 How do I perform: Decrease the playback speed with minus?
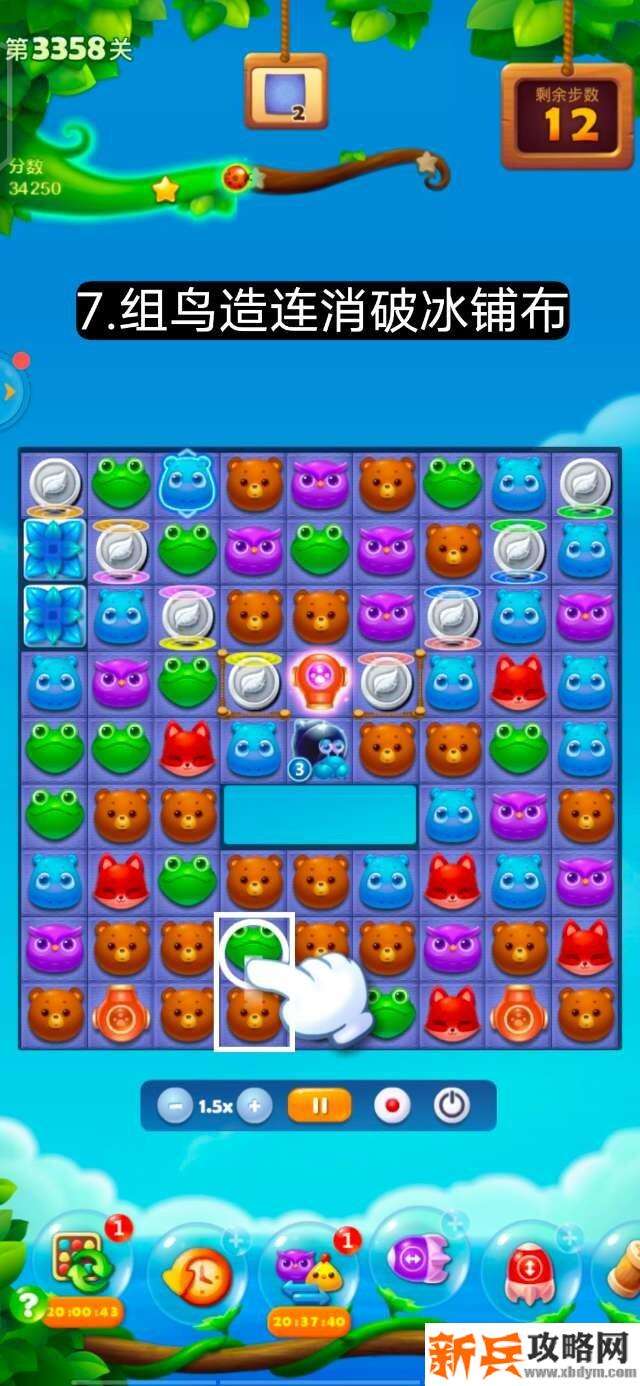pos(176,1106)
